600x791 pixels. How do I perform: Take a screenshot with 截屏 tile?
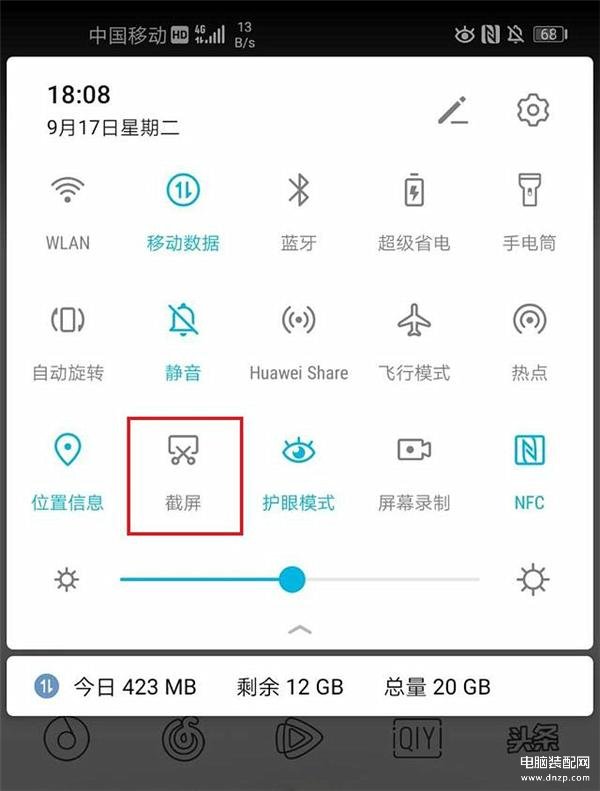pos(183,452)
